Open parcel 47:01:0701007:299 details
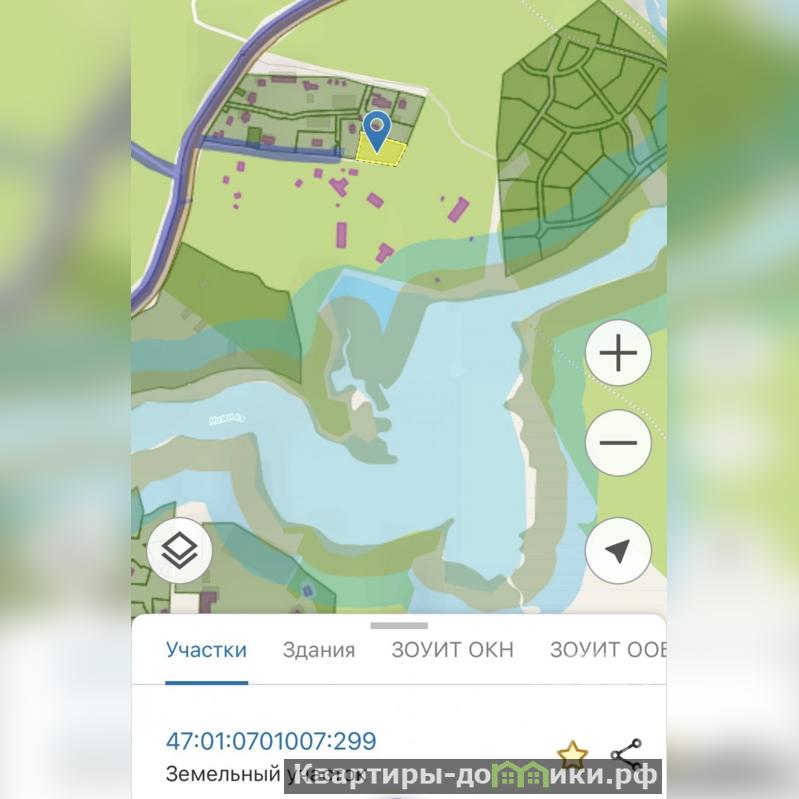 [x=270, y=741]
